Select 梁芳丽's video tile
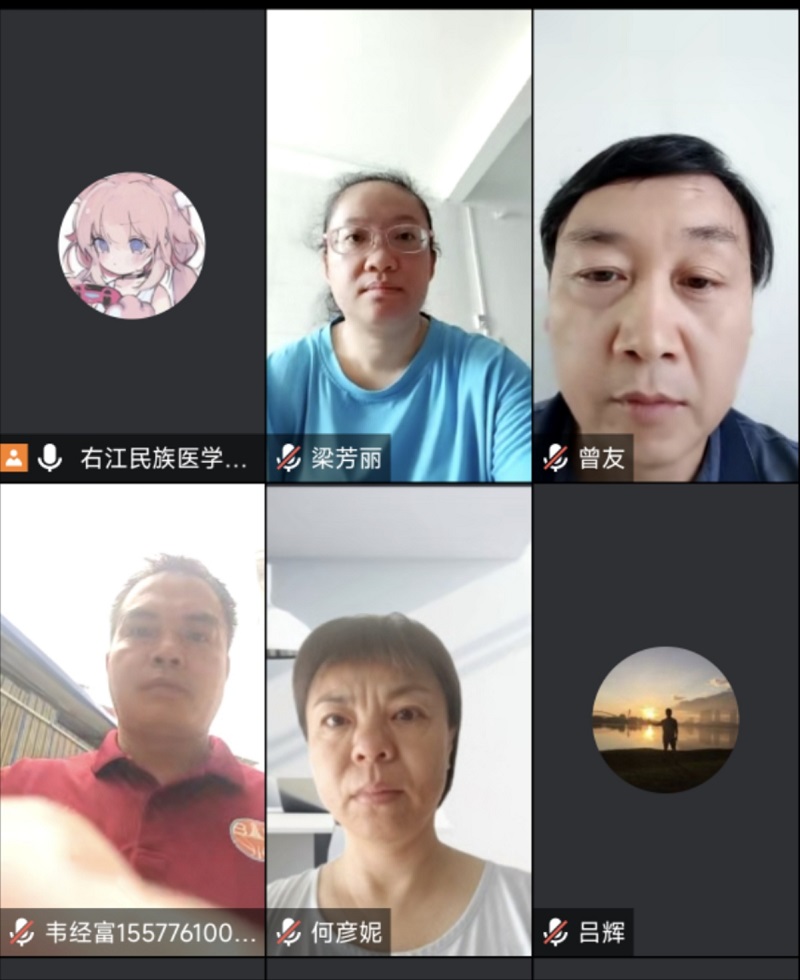The width and height of the screenshot is (800, 980). tap(398, 245)
